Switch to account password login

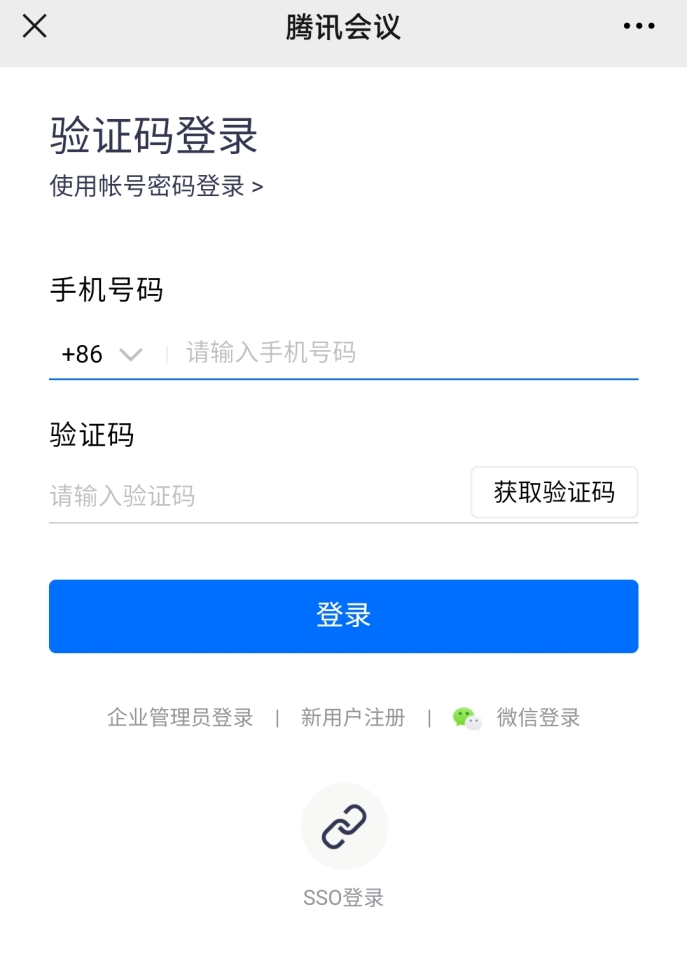point(156,186)
